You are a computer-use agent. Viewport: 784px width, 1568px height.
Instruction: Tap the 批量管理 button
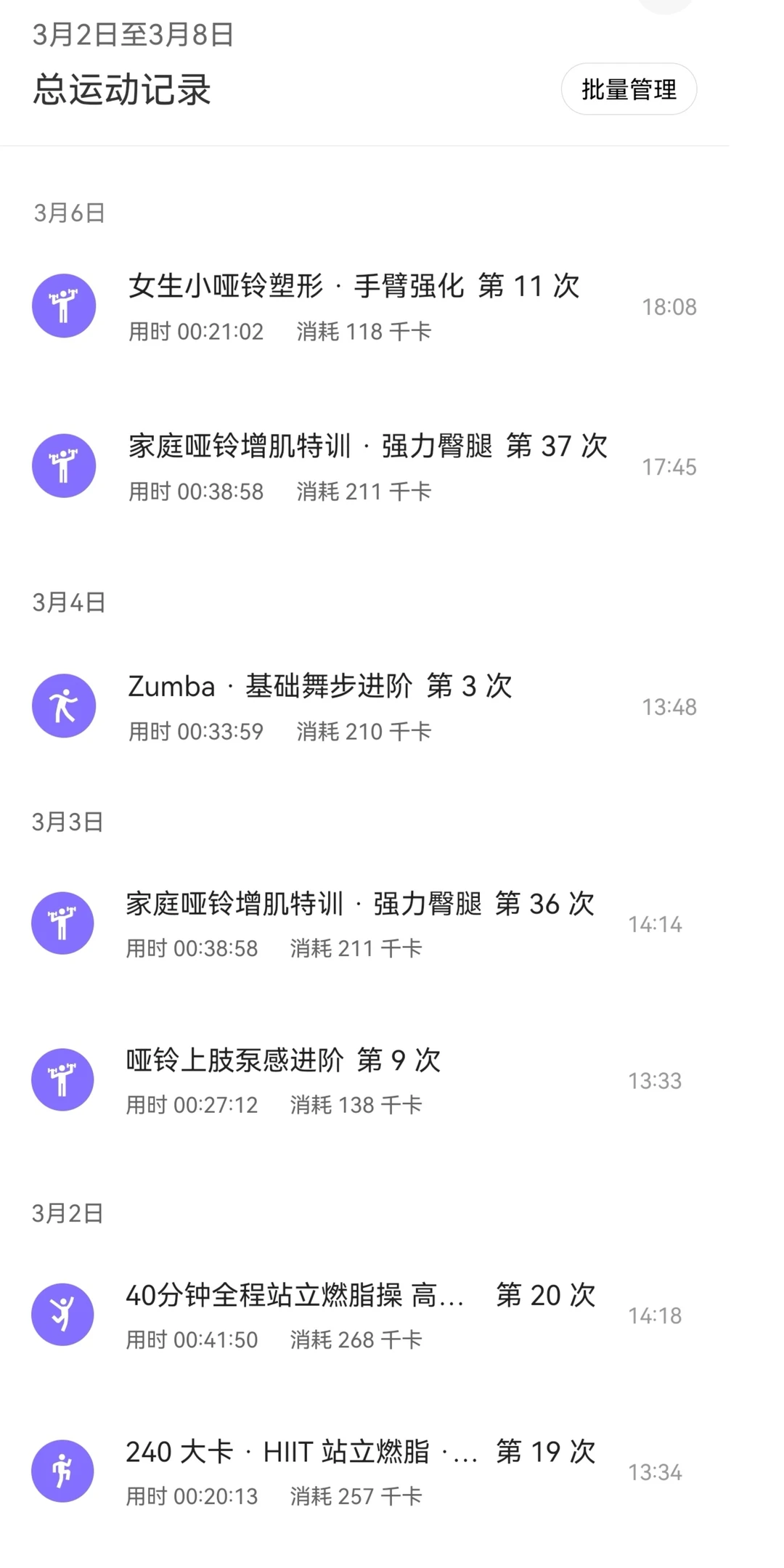pyautogui.click(x=629, y=89)
